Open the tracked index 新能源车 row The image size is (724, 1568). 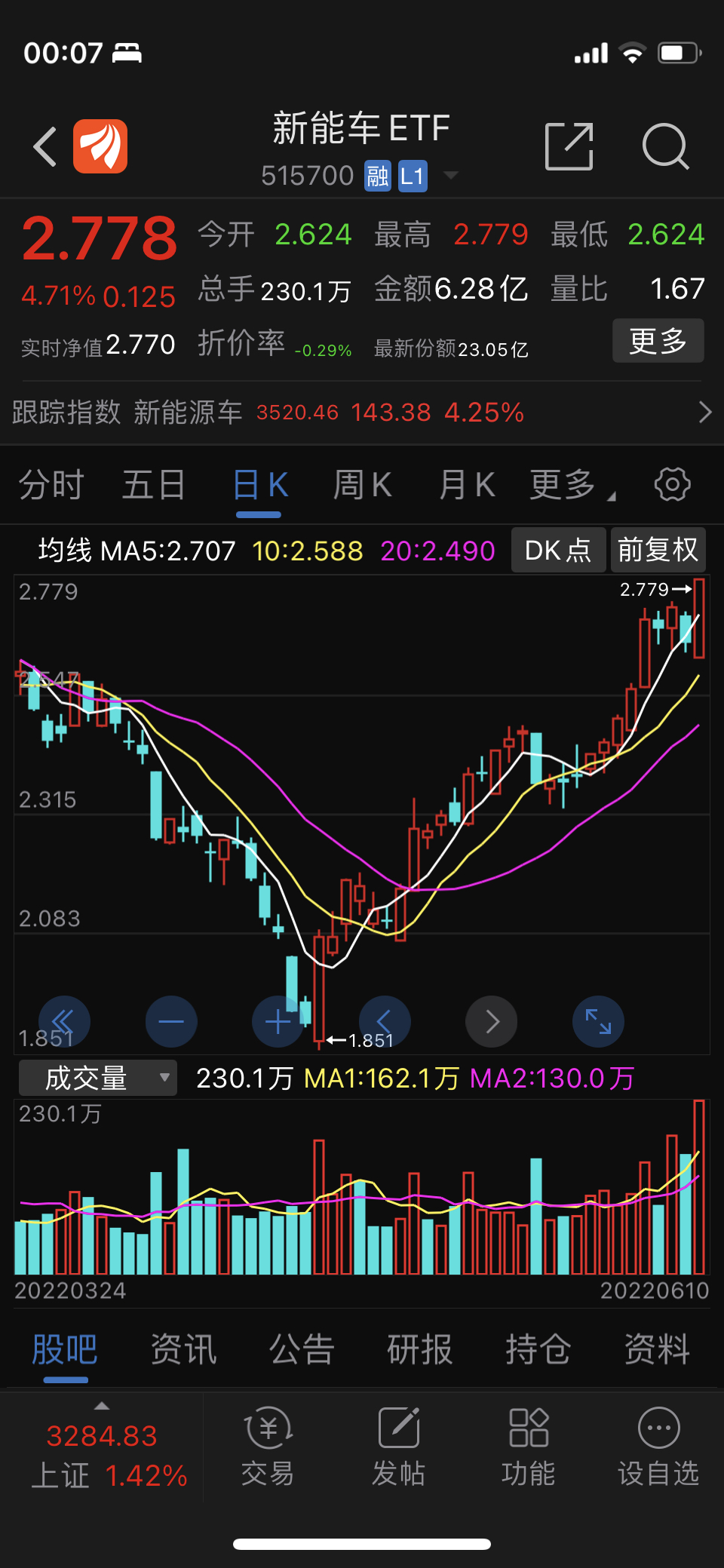(x=362, y=413)
